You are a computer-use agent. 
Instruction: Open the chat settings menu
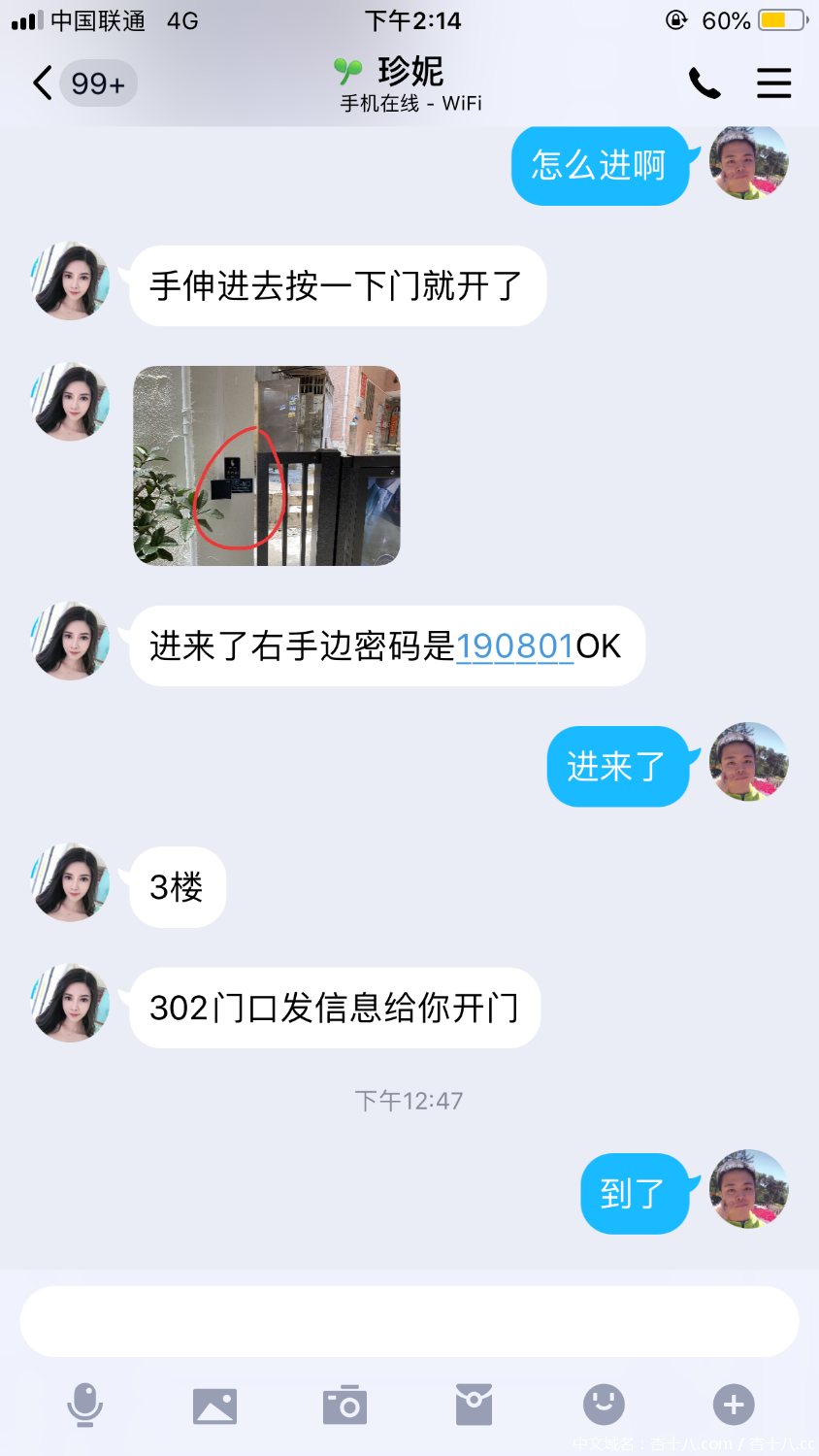(x=773, y=83)
